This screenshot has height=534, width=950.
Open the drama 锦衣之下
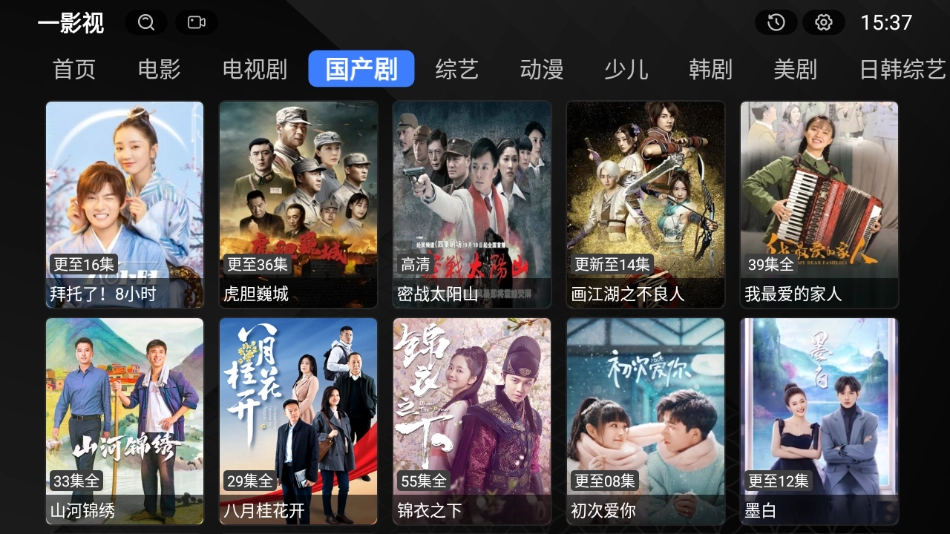pos(472,421)
